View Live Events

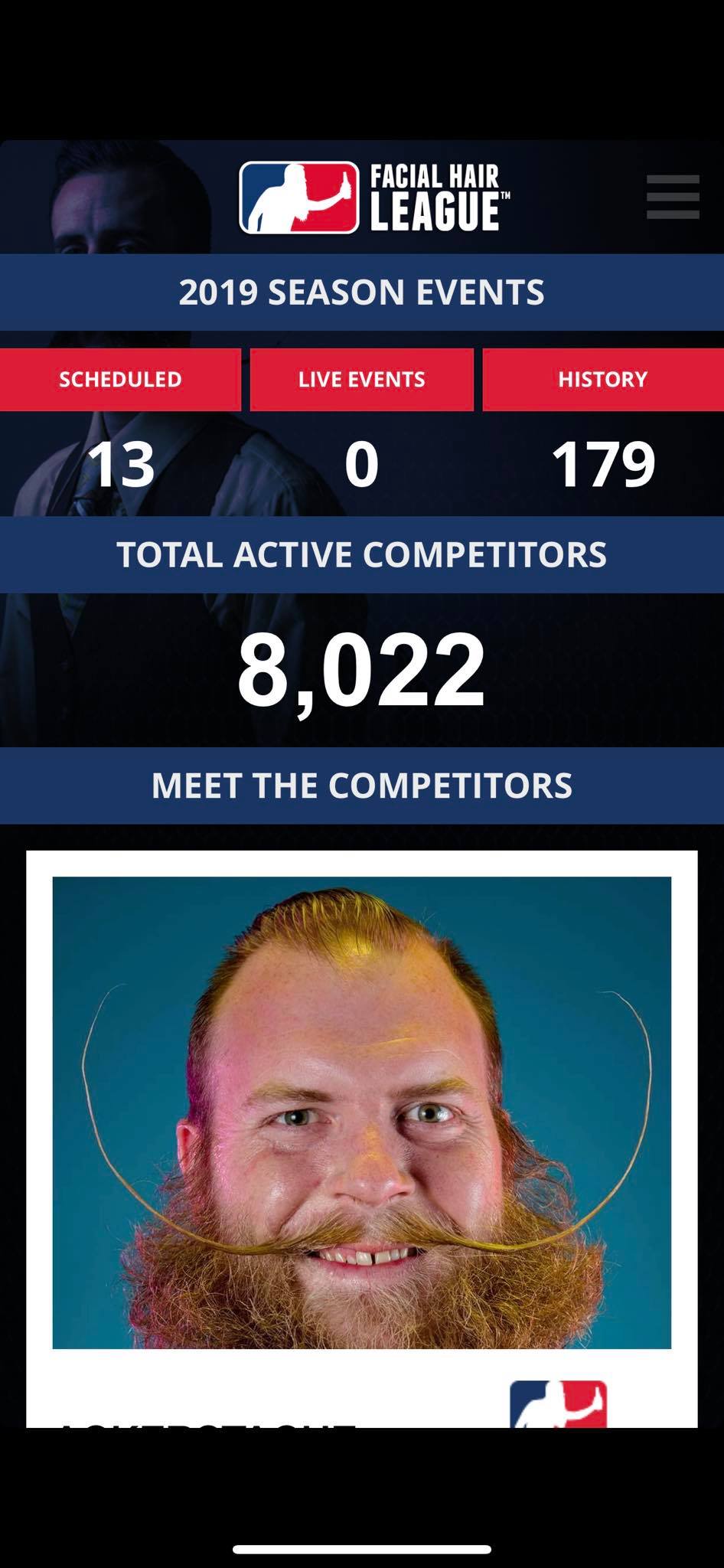(361, 380)
